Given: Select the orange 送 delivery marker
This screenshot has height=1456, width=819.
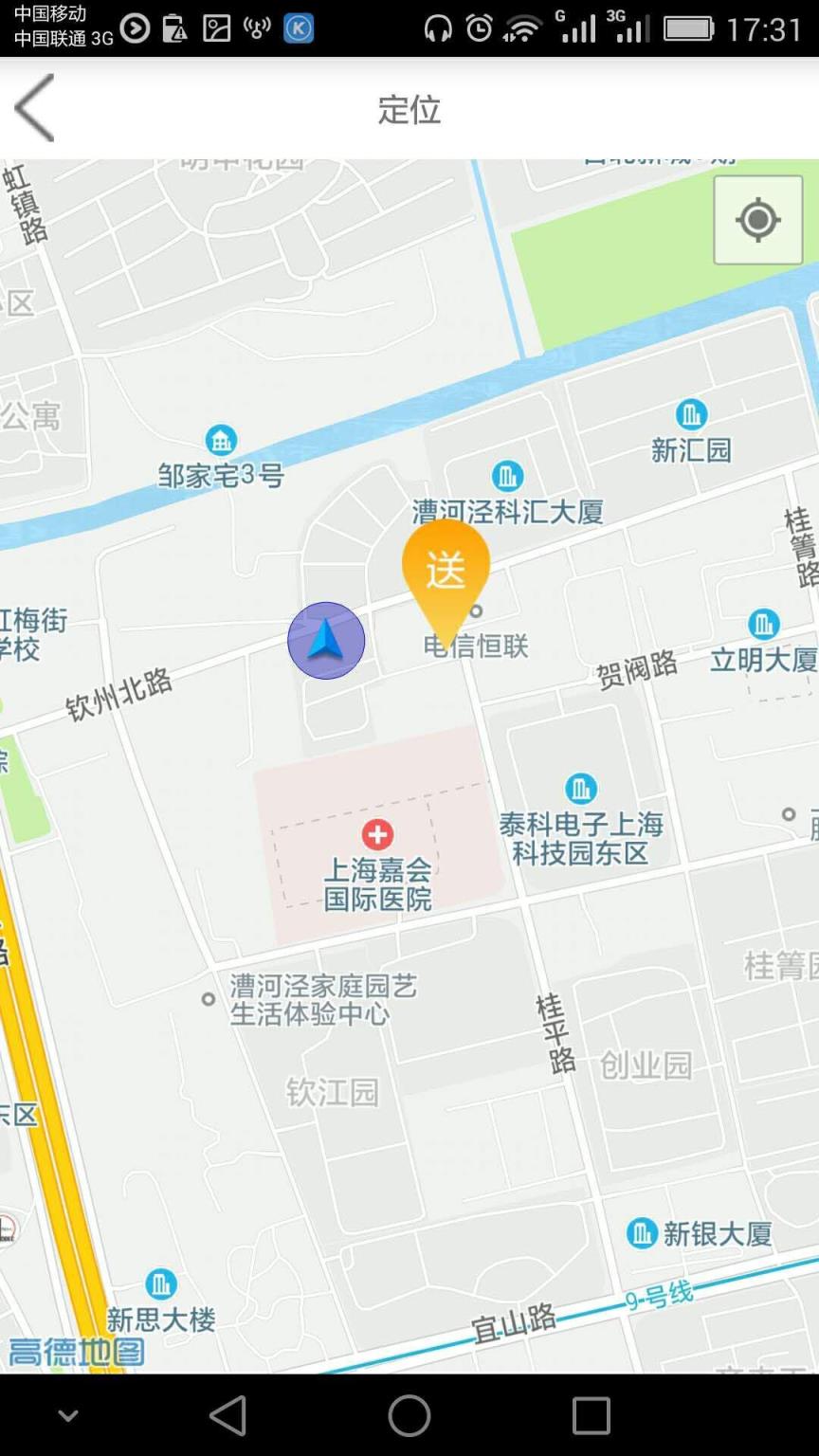Looking at the screenshot, I should [447, 569].
